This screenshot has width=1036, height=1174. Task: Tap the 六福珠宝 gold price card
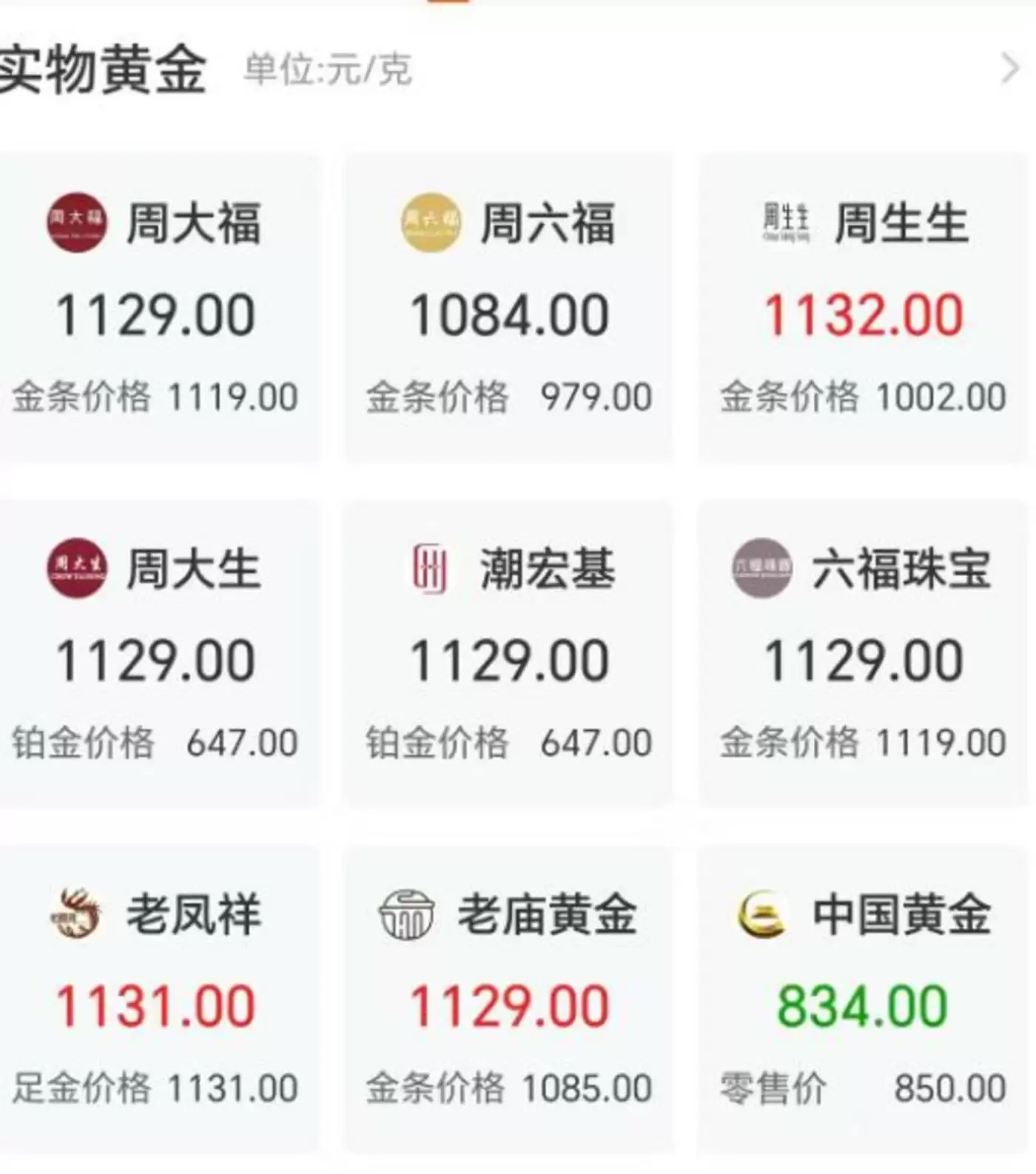(x=863, y=653)
